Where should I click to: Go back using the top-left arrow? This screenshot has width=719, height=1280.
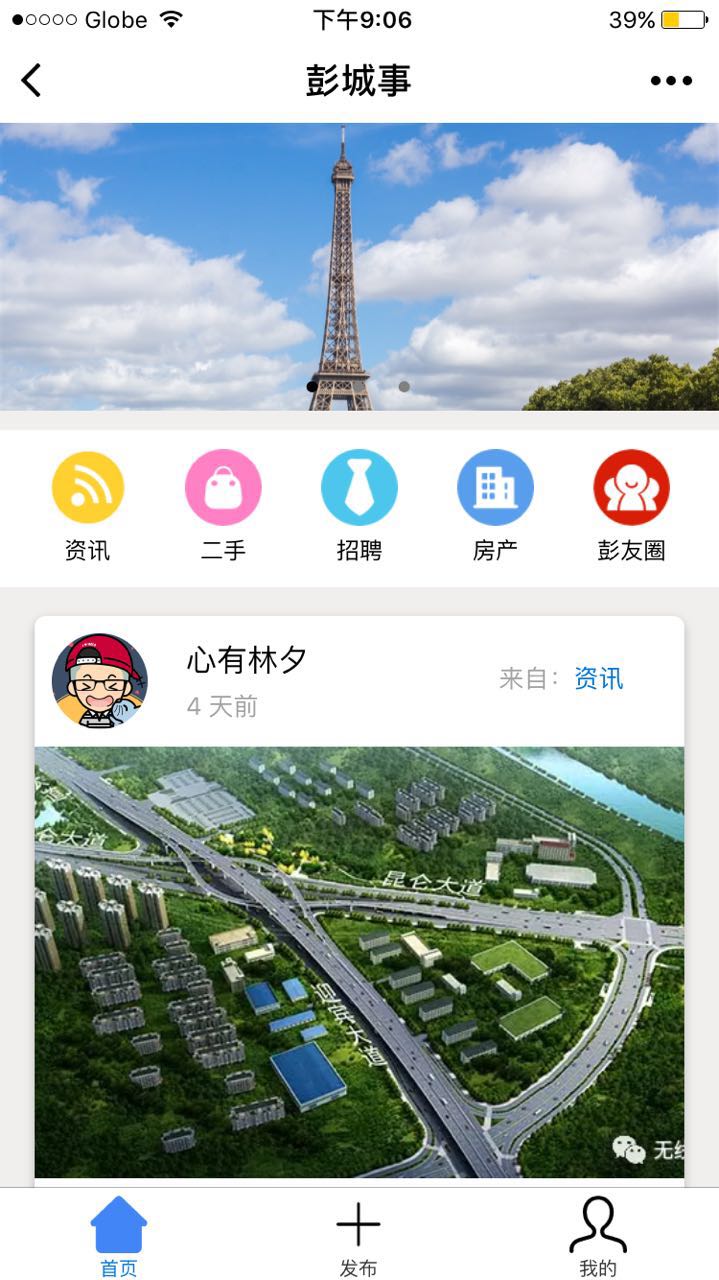32,80
